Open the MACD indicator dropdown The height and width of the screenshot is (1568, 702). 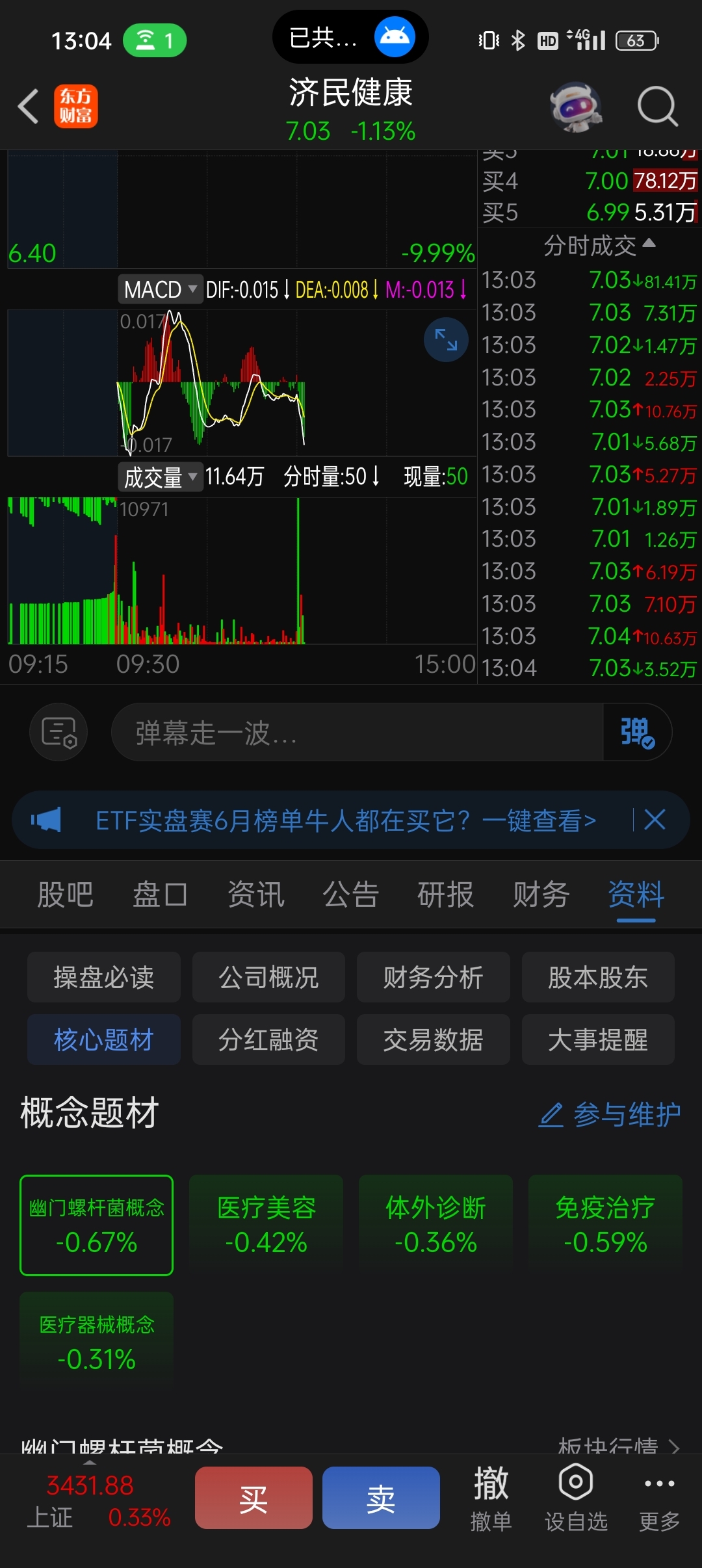point(159,289)
